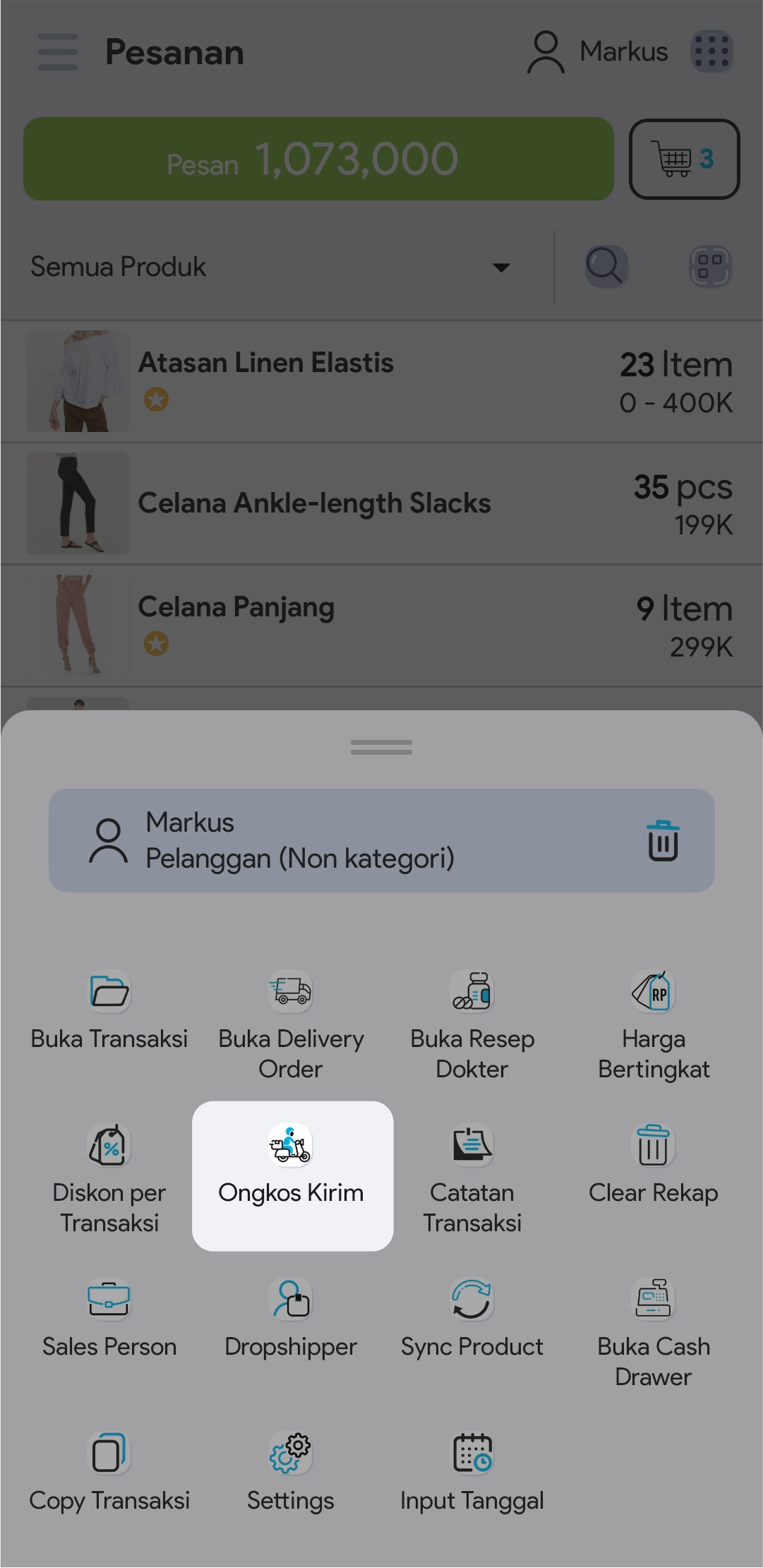Tap Clear Rekap
Image resolution: width=763 pixels, height=1568 pixels.
point(654,1165)
